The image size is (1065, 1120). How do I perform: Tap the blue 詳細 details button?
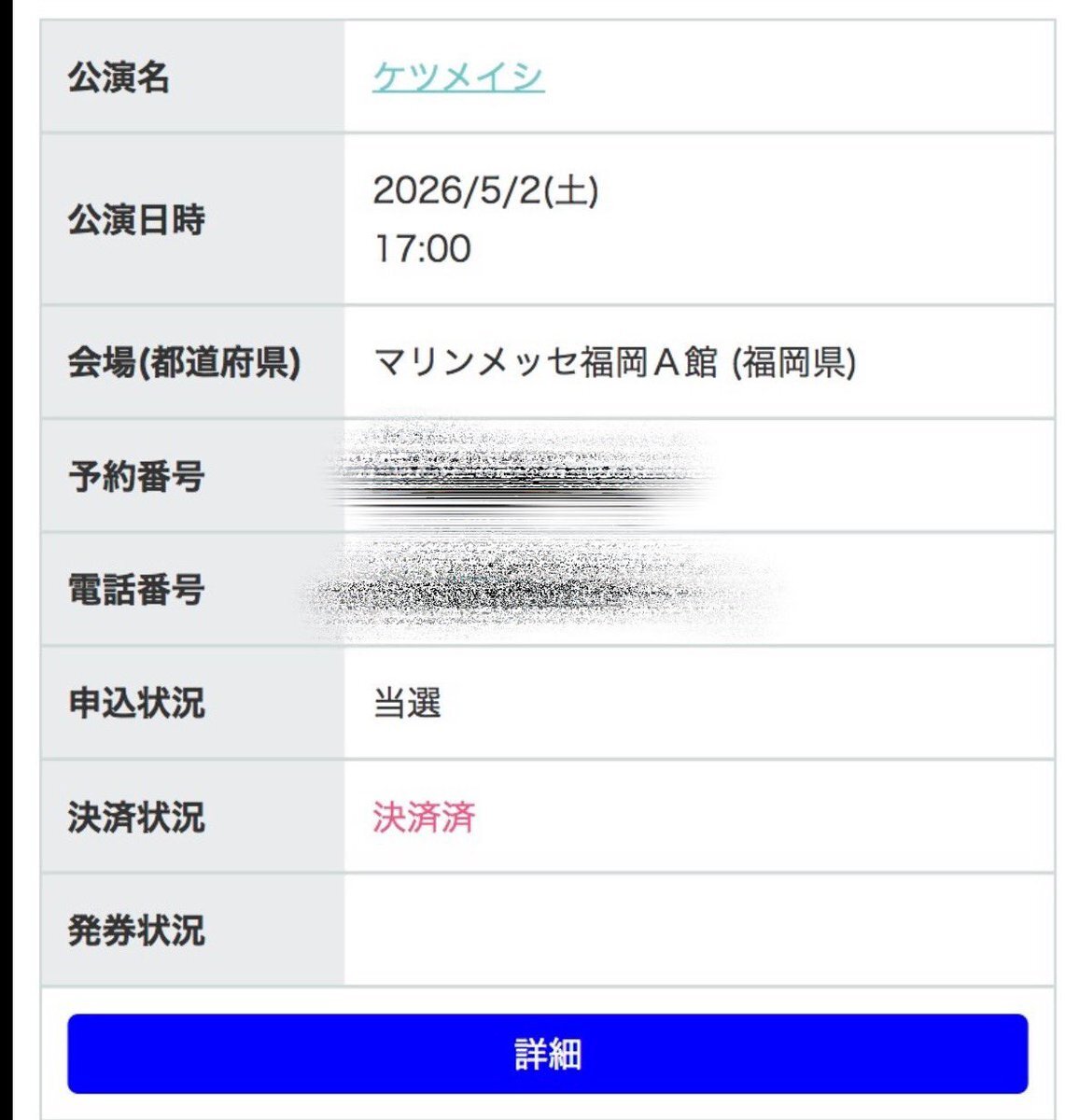coord(548,1054)
